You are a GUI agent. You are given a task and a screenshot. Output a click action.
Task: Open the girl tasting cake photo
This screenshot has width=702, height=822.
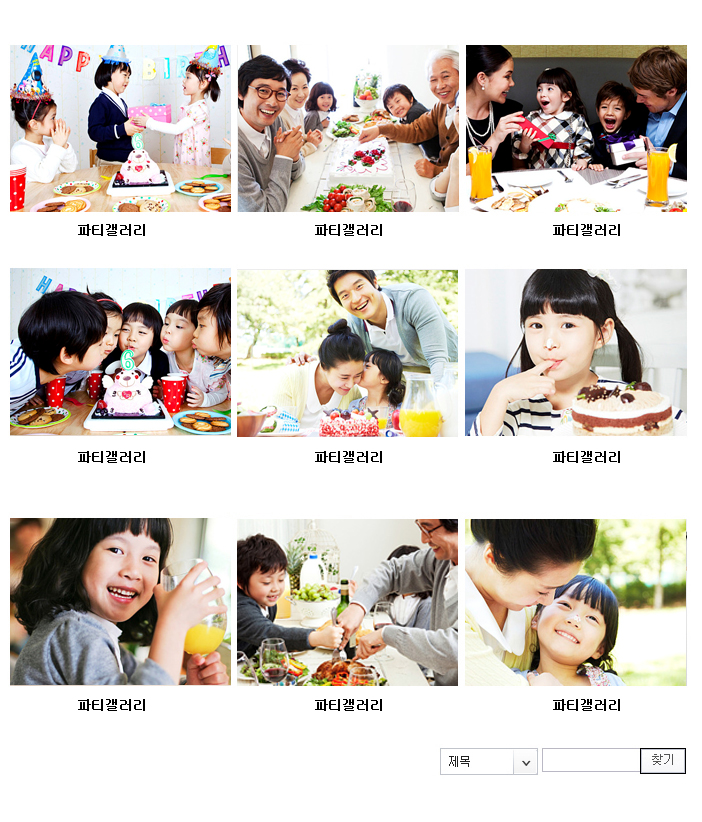pyautogui.click(x=576, y=352)
